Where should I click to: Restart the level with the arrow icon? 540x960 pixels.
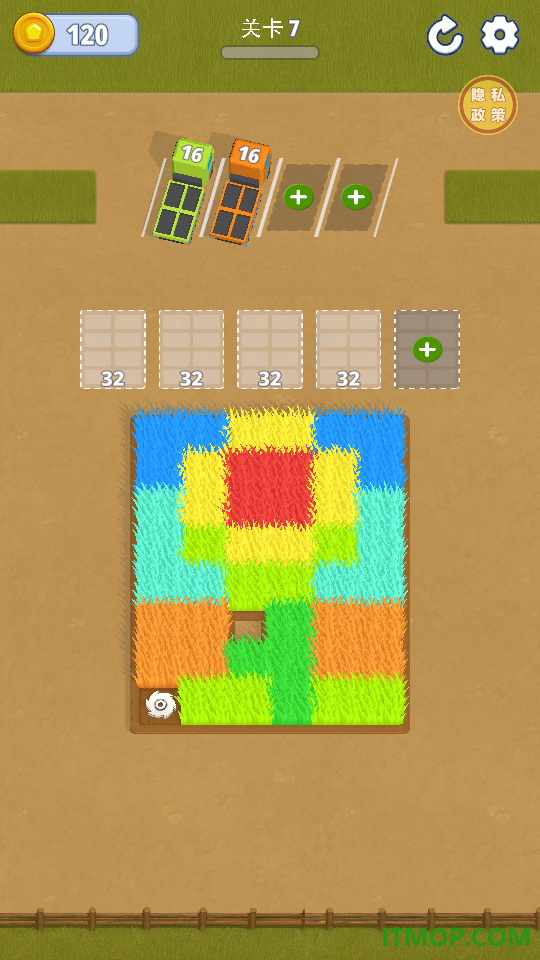point(444,35)
